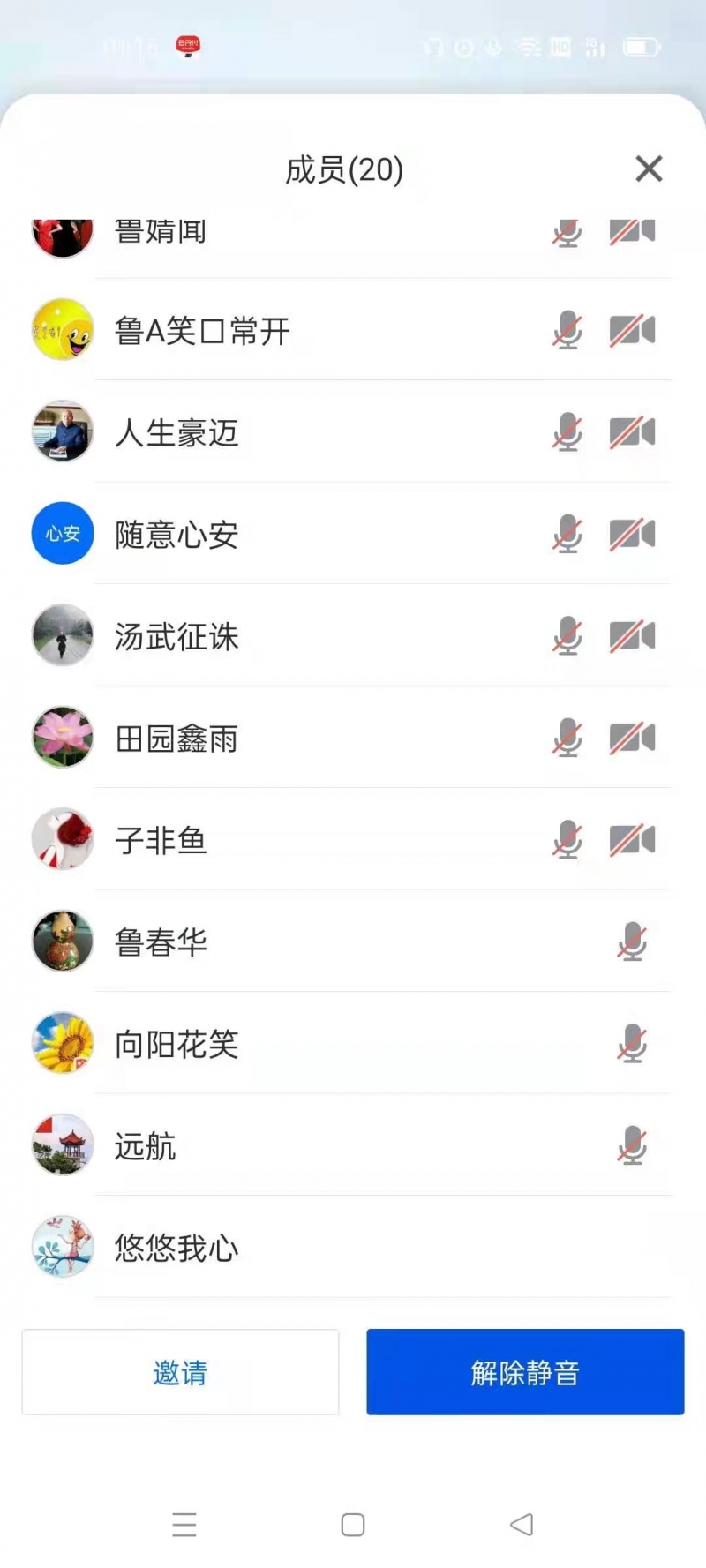
Task: Click the crossed-out camera icon next to 人生豪迈
Action: tap(632, 432)
